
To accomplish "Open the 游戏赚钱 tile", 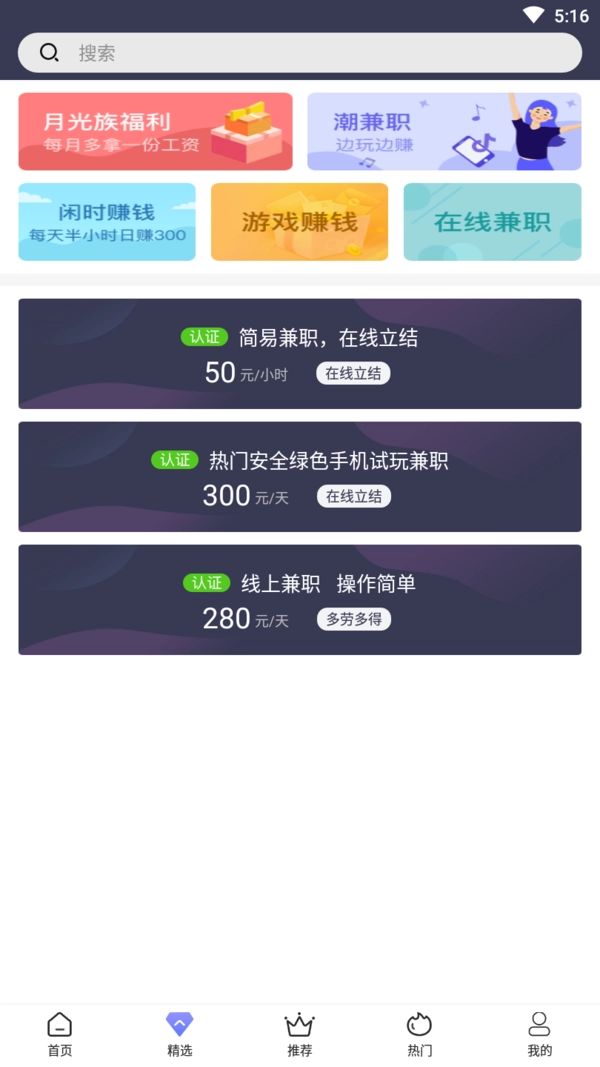I will tap(299, 222).
